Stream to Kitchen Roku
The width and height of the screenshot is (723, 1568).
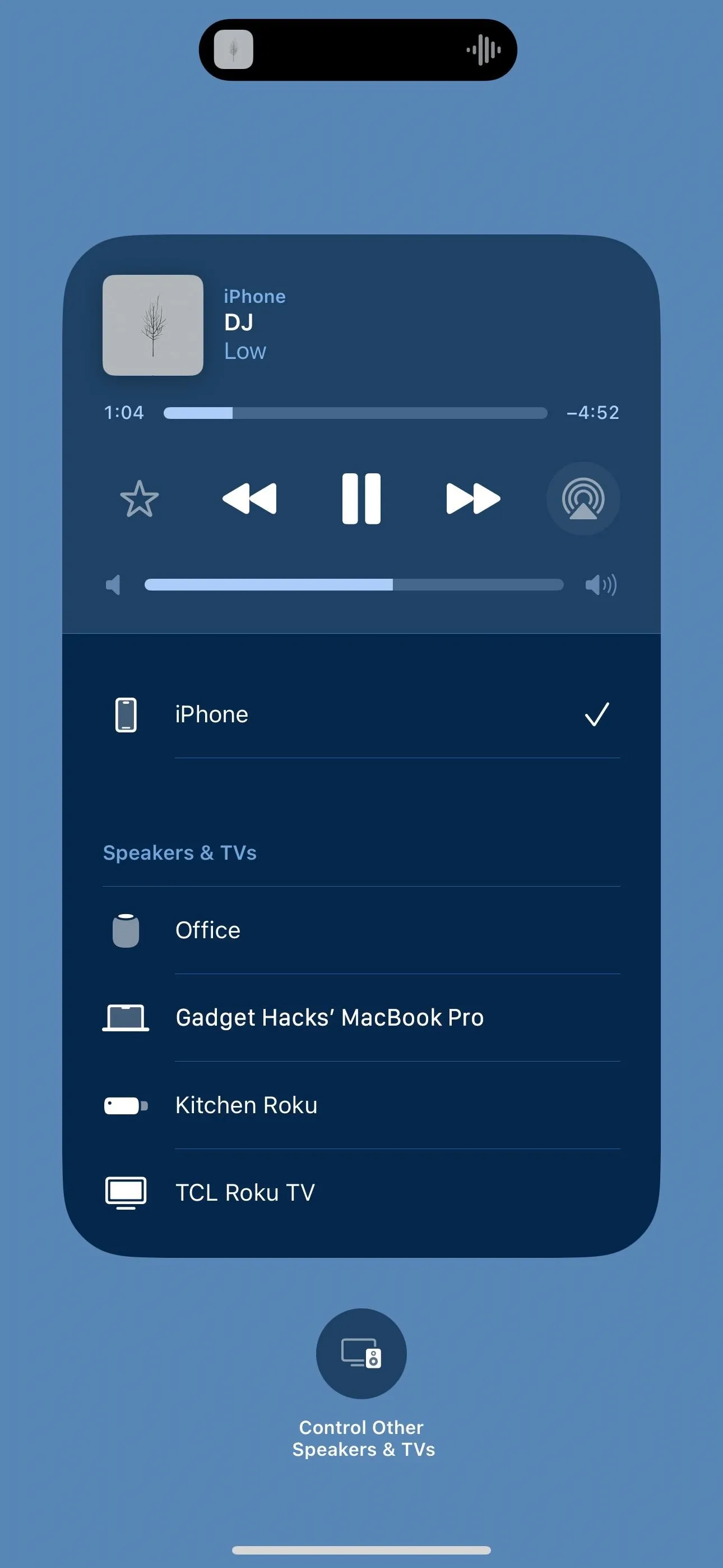tap(361, 1105)
